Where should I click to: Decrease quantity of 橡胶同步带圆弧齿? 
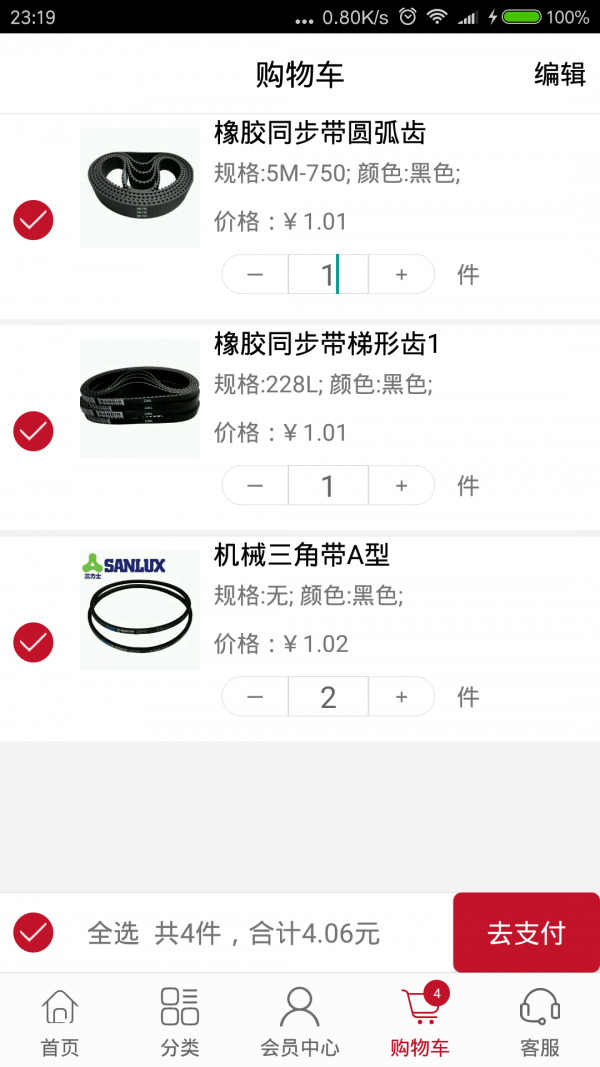[x=255, y=274]
